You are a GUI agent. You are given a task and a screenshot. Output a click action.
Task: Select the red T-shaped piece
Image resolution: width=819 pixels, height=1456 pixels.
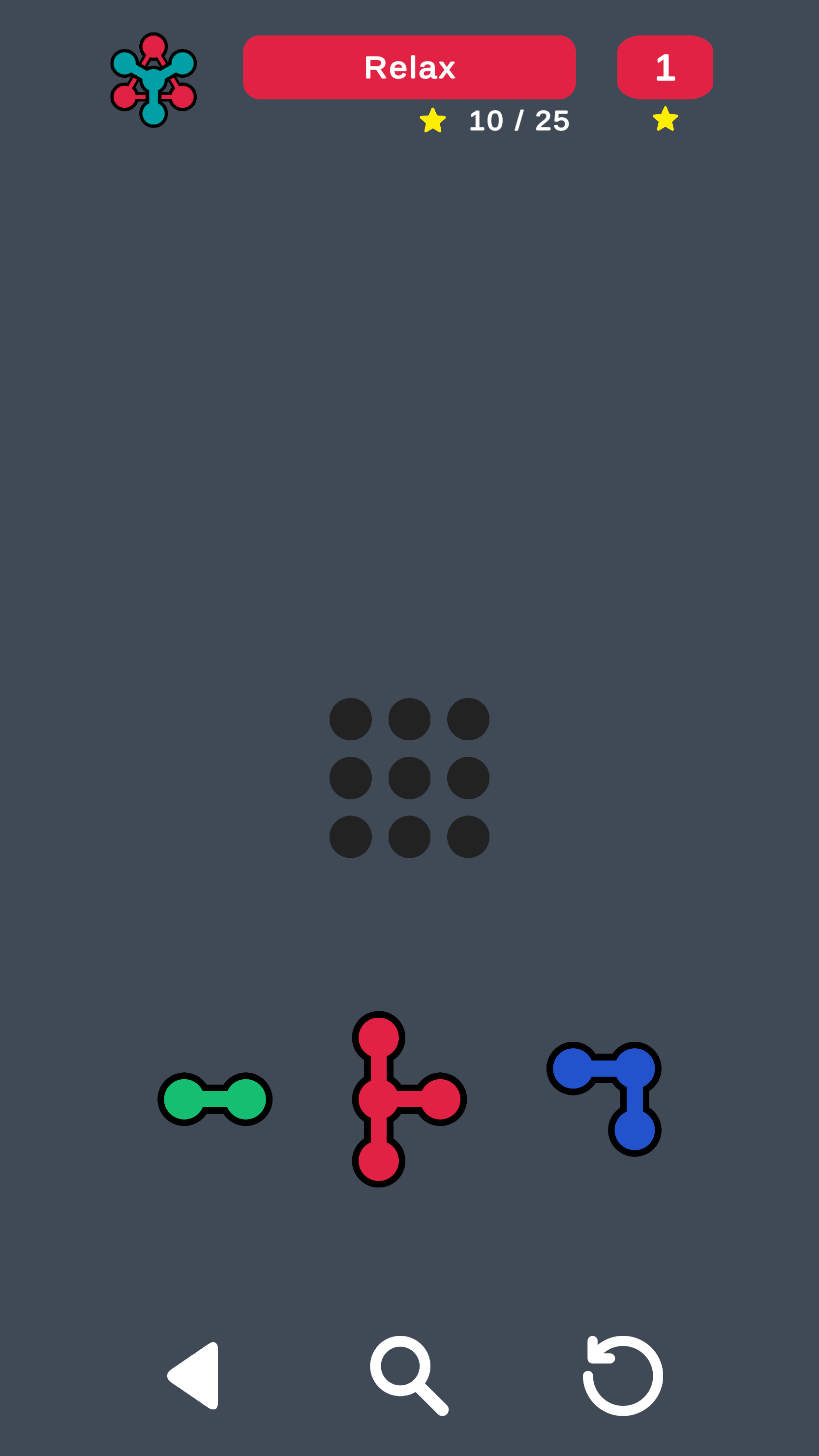(x=379, y=1099)
